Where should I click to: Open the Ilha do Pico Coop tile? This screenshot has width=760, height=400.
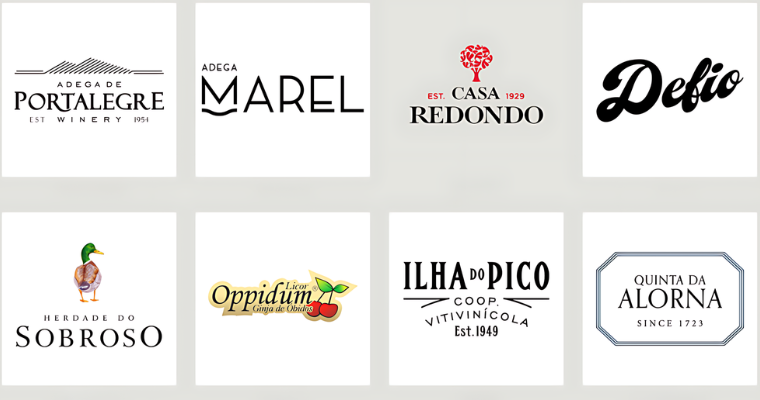click(476, 298)
